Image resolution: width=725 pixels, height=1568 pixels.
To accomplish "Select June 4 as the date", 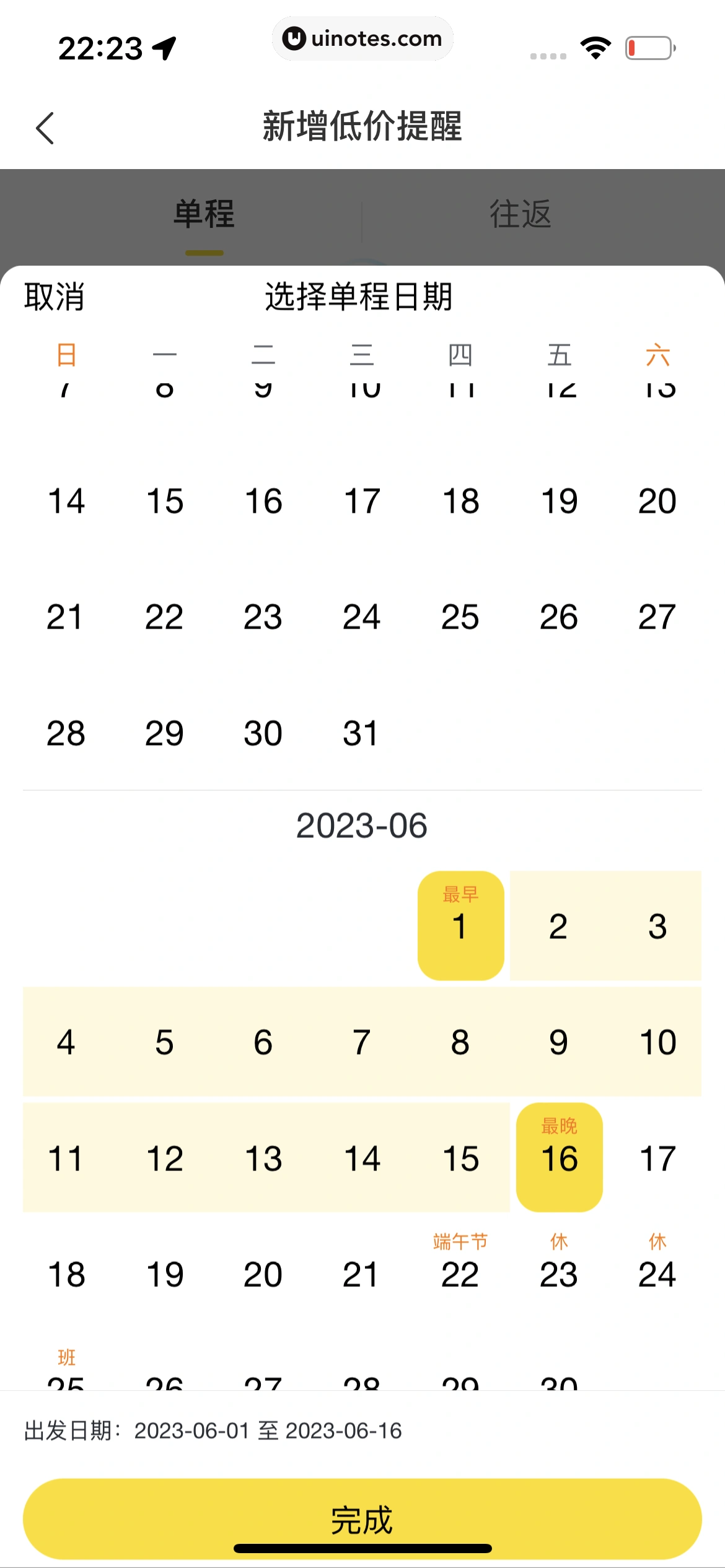I will pos(66,1042).
